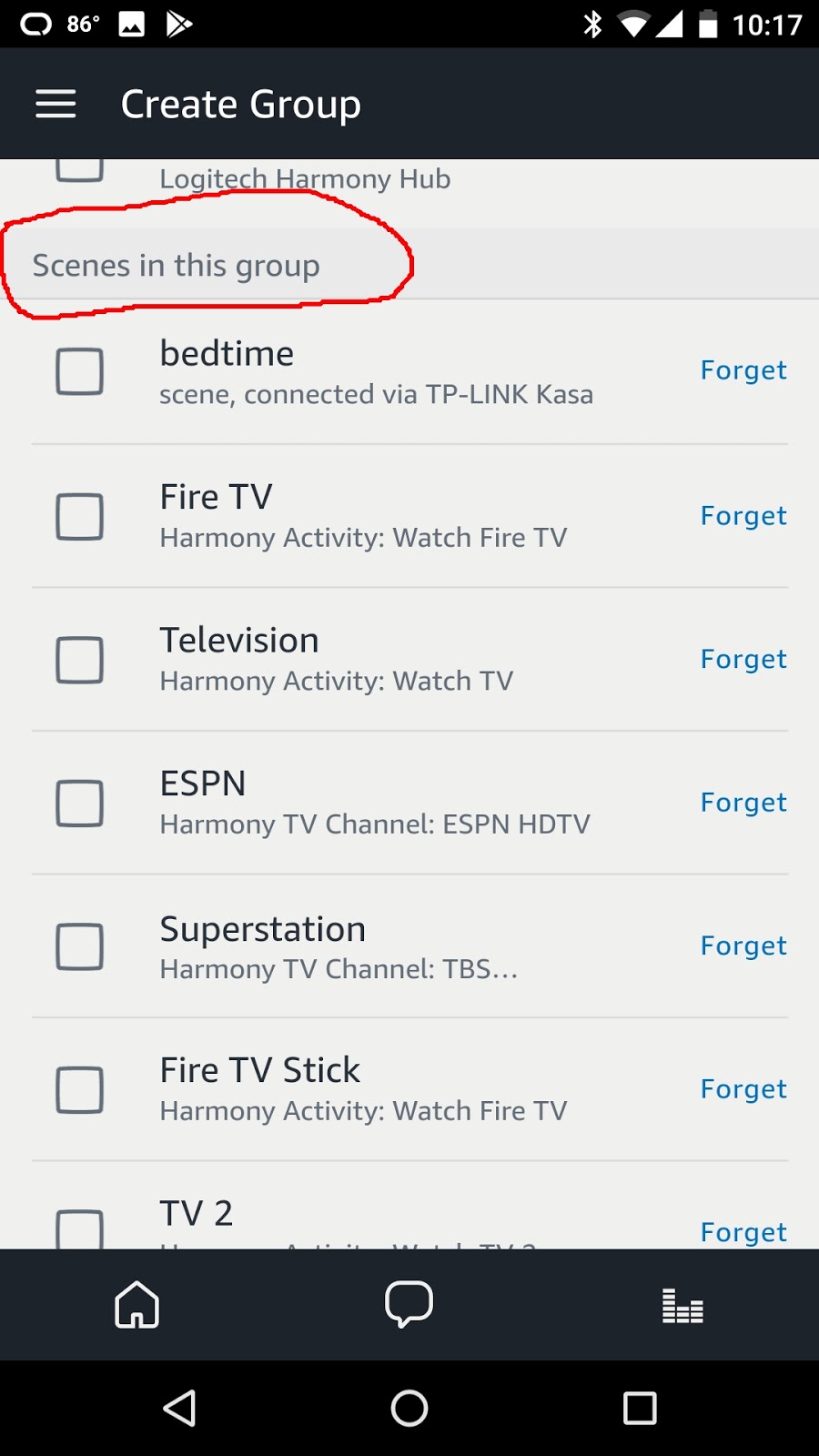Enable the ESPN channel checkbox

[x=79, y=803]
